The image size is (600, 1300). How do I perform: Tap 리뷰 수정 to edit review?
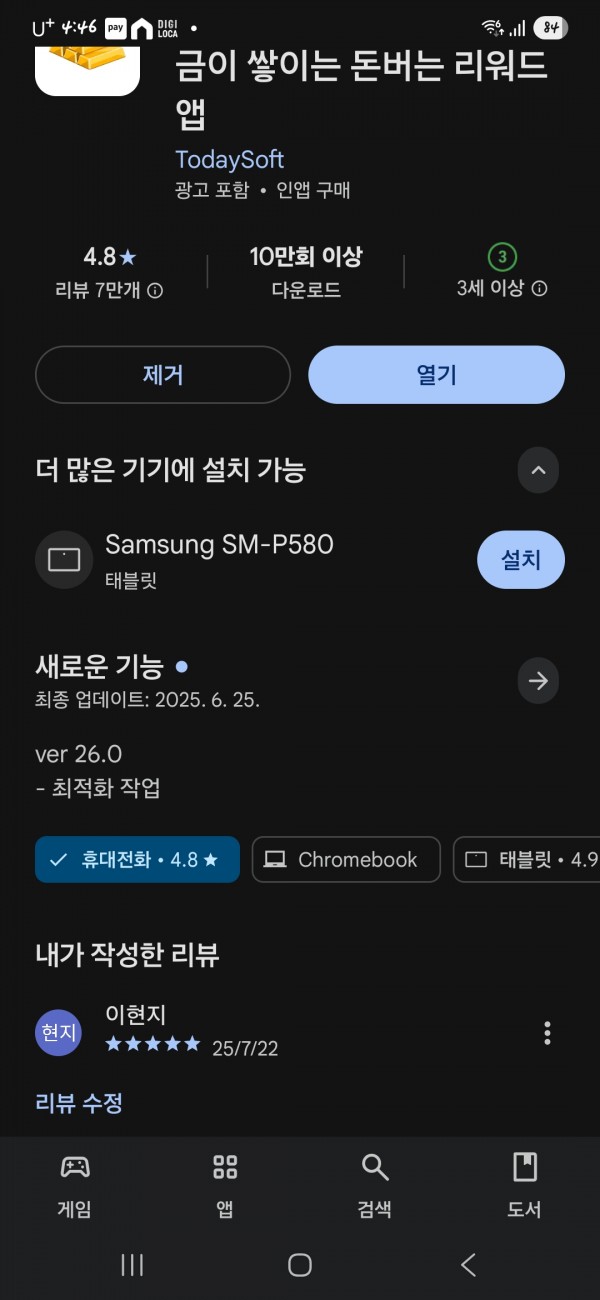coord(79,1103)
